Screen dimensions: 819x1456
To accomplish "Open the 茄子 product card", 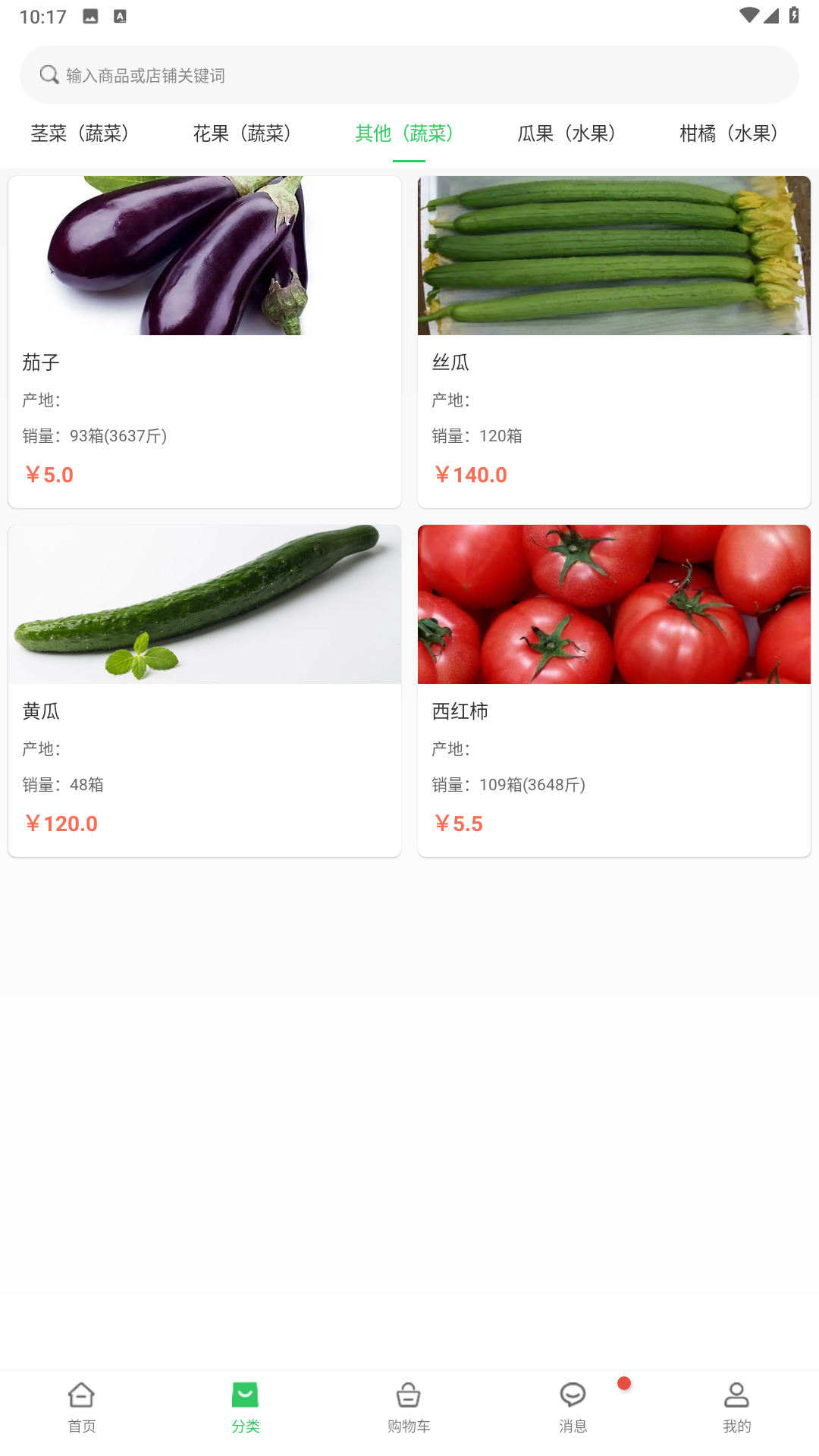I will click(x=205, y=341).
